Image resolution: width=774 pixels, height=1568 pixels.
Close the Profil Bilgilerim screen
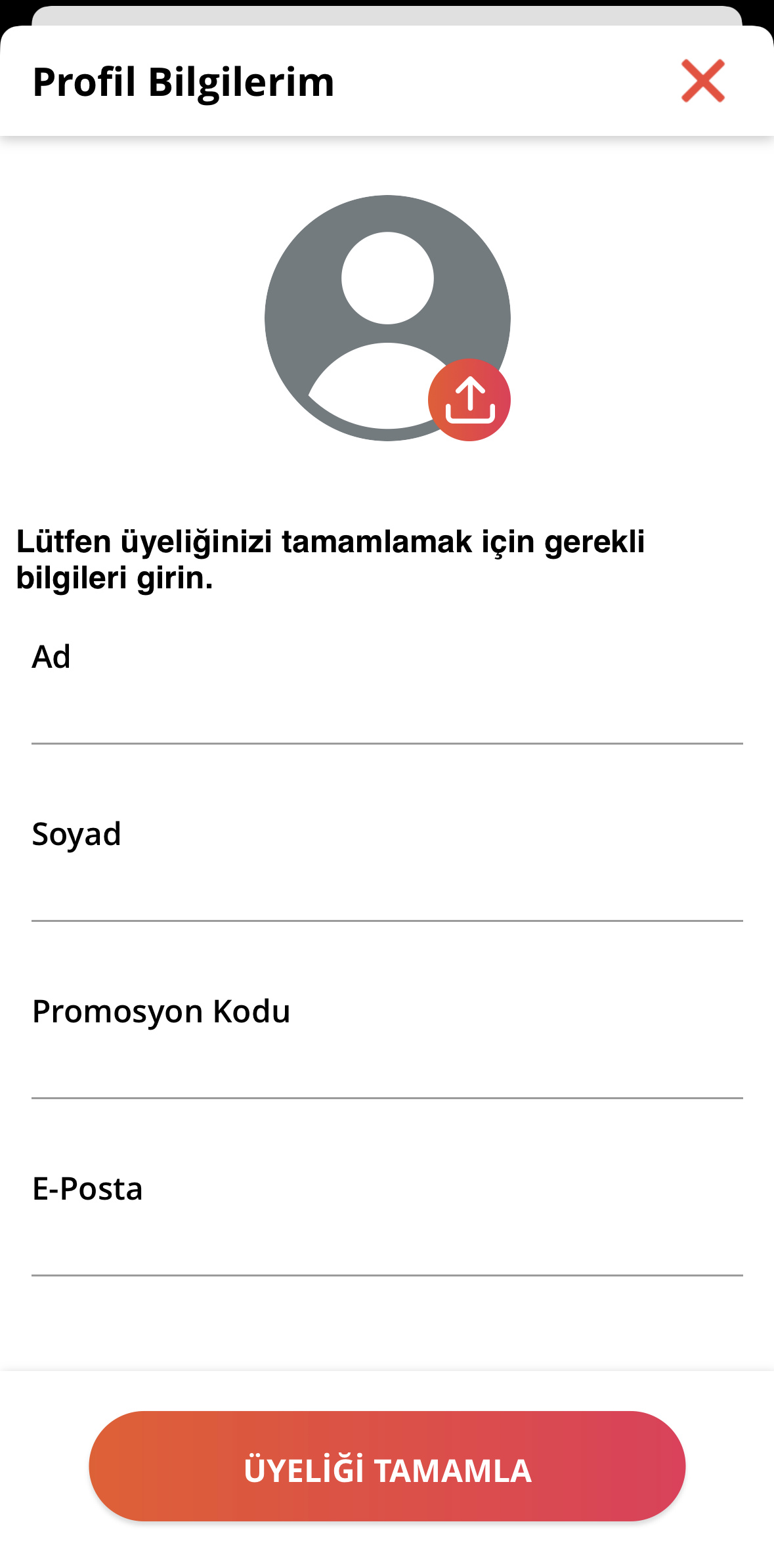pyautogui.click(x=702, y=81)
